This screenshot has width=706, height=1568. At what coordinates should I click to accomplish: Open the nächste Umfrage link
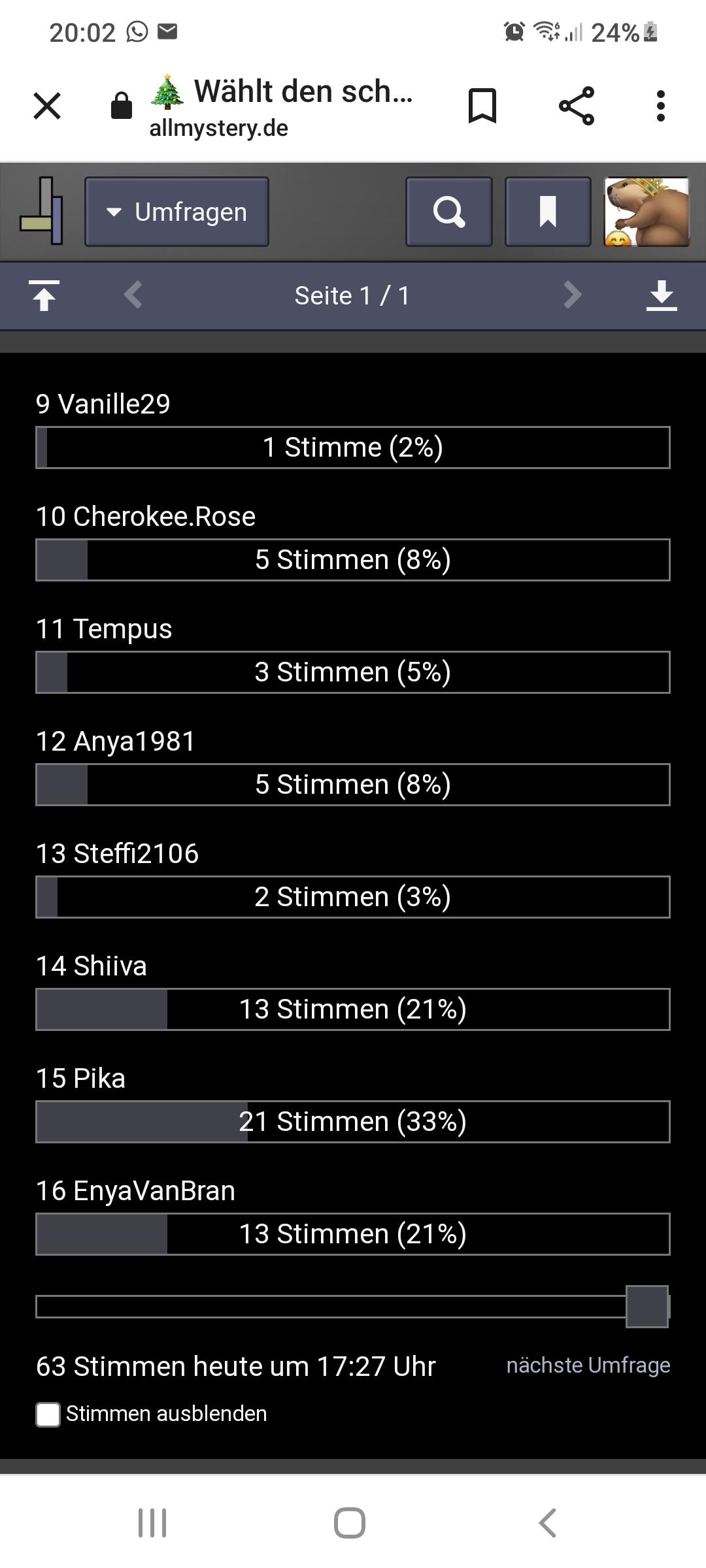point(588,1365)
